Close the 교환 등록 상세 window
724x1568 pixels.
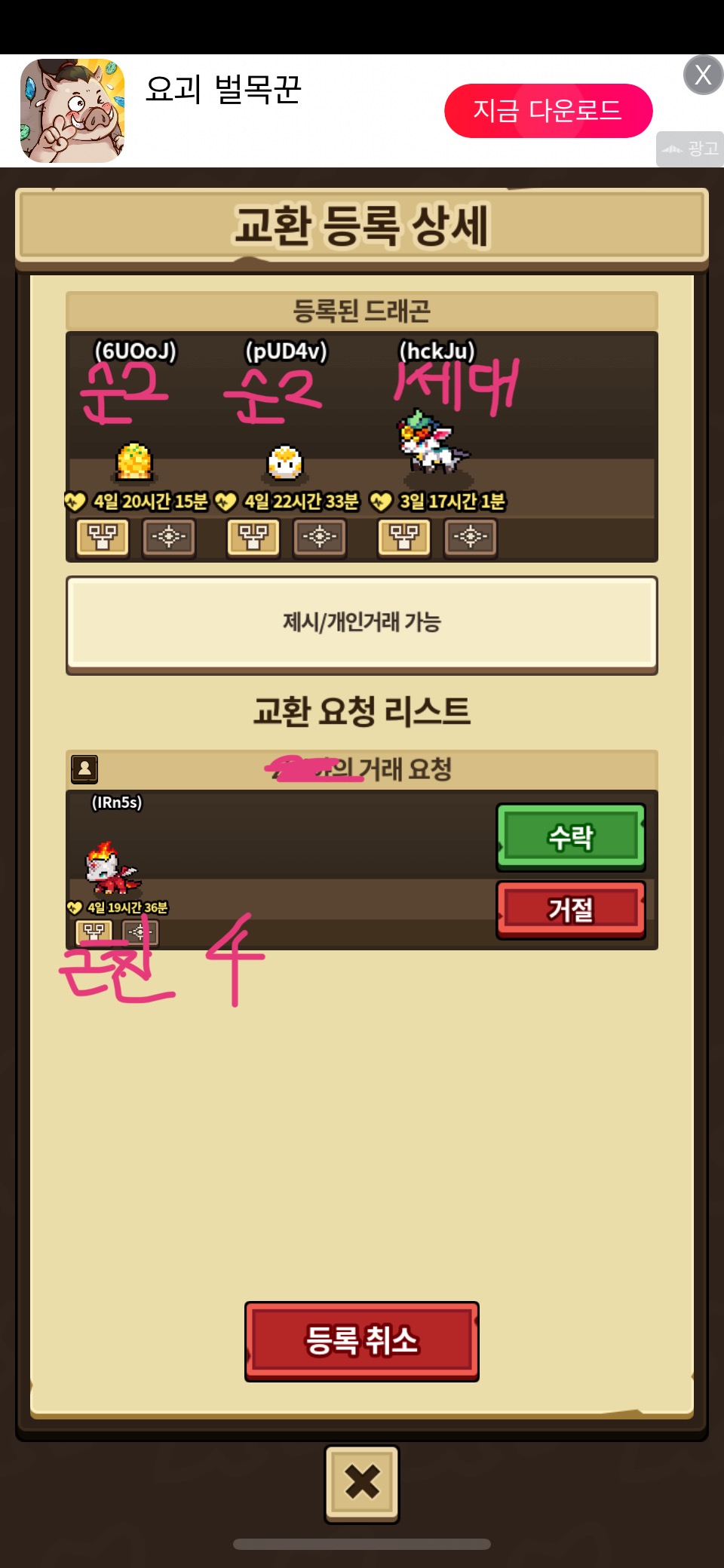(x=362, y=1483)
